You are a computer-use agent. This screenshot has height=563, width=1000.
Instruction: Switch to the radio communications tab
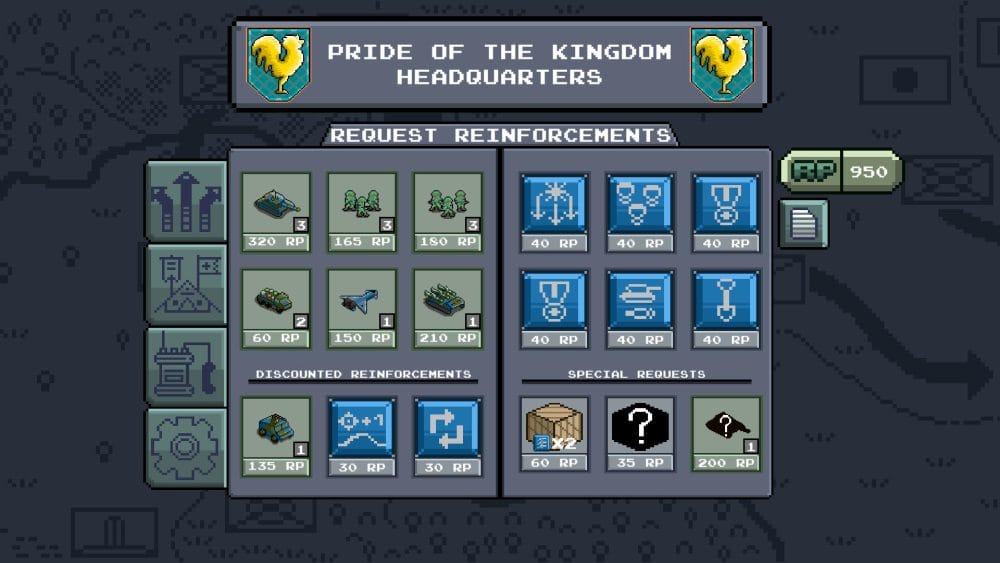[187, 366]
